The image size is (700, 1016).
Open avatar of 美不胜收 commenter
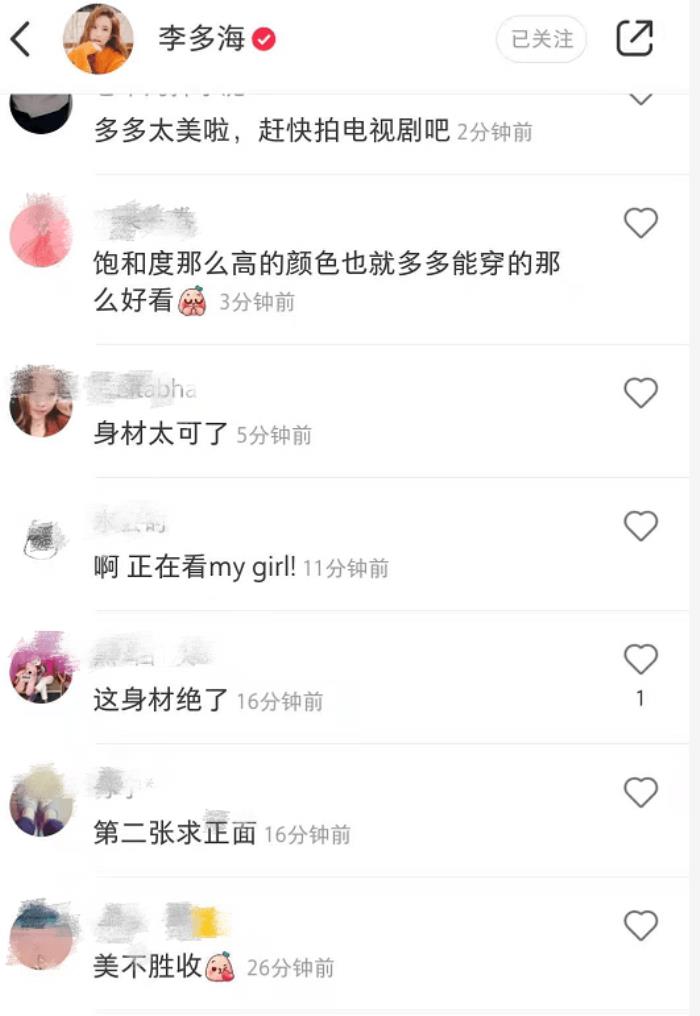click(41, 934)
